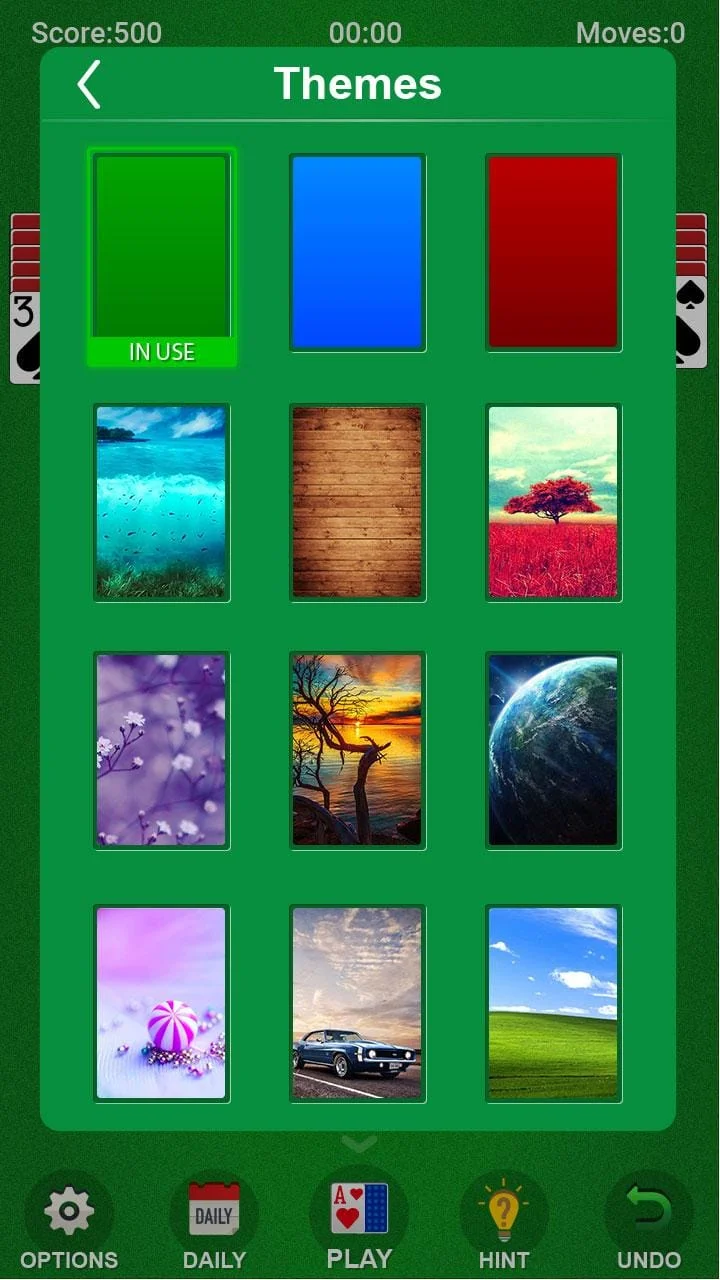Tap the DAILY label in bottom bar
720x1280 pixels.
pyautogui.click(x=214, y=1258)
